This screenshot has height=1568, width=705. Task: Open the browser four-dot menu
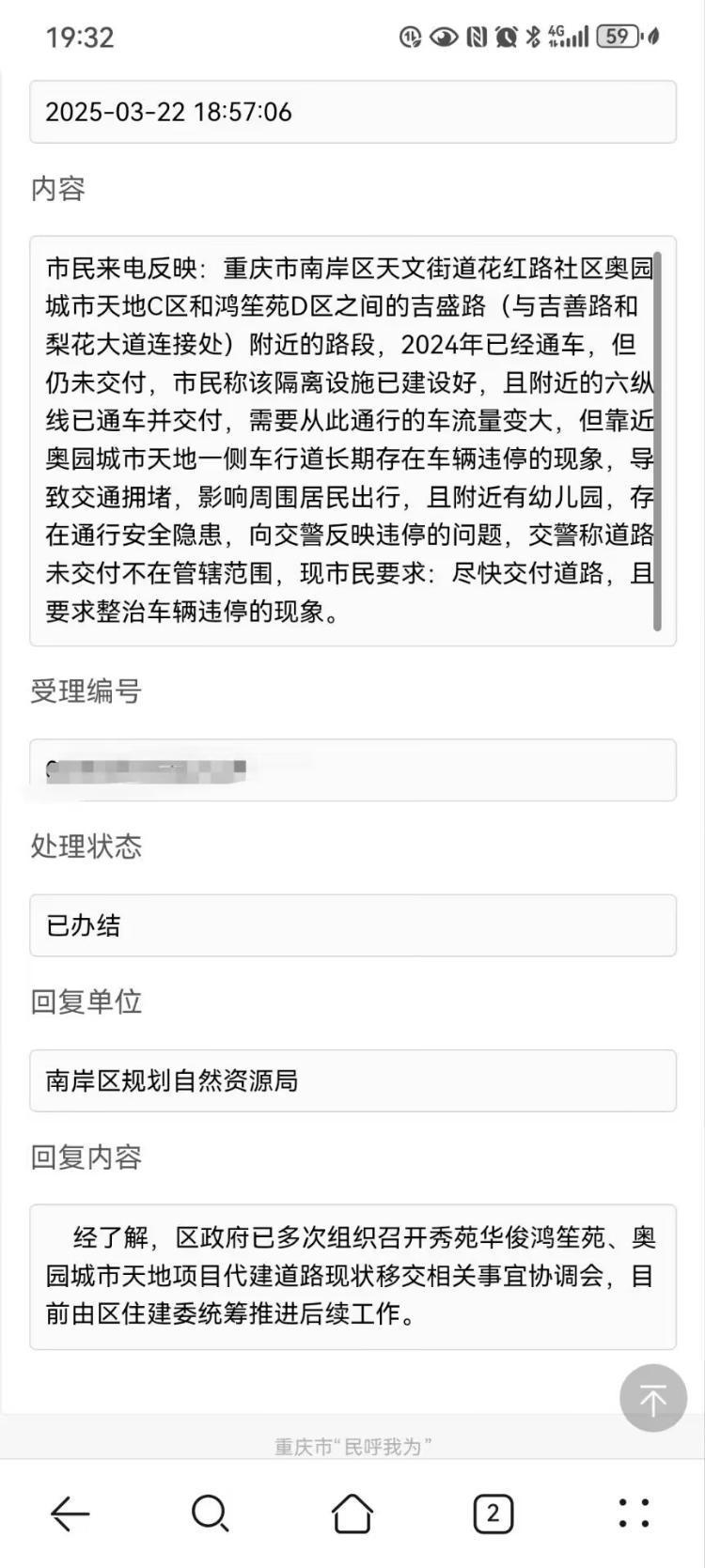pyautogui.click(x=634, y=1514)
